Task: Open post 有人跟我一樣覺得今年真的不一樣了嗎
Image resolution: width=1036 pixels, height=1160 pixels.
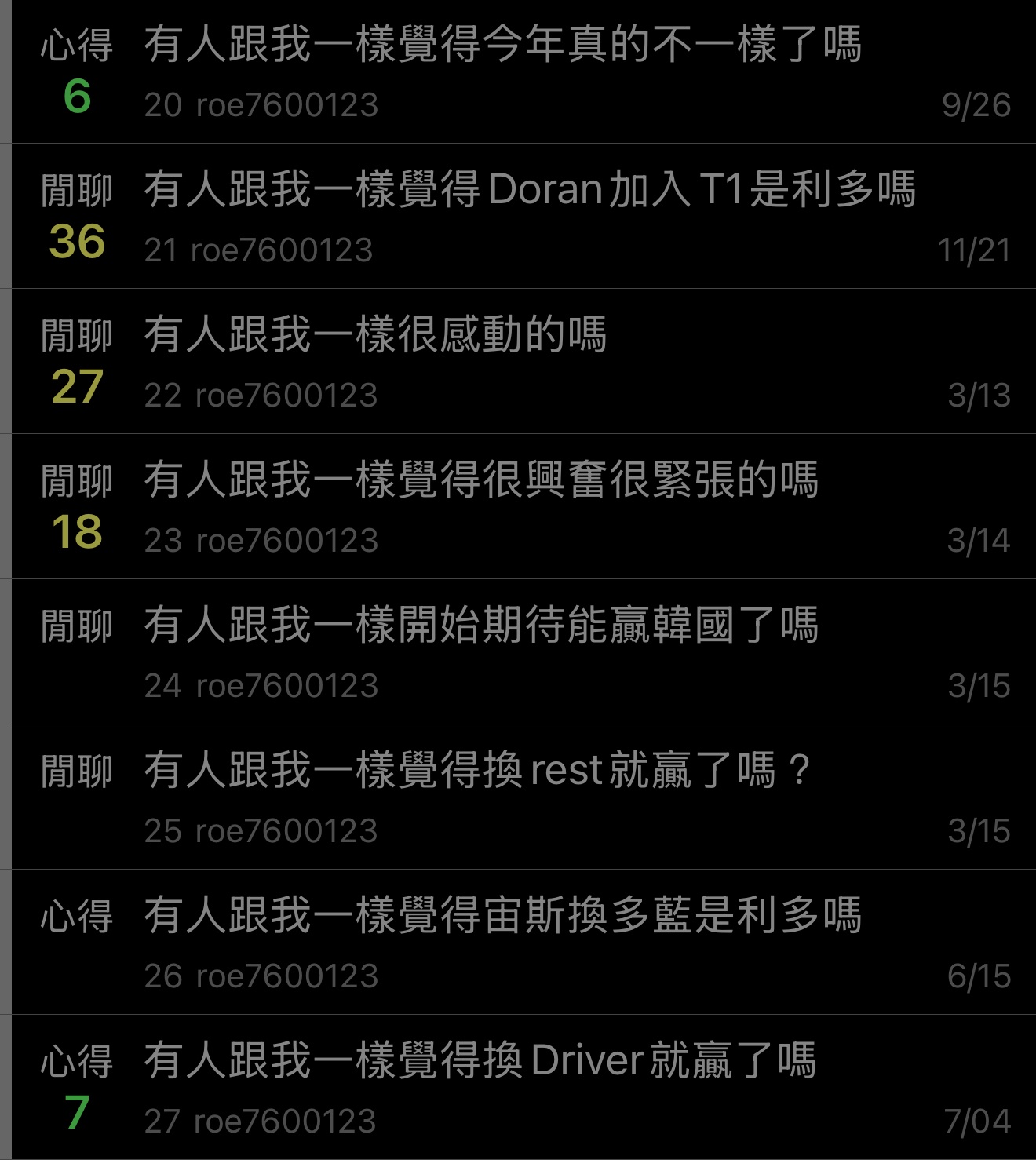Action: click(x=502, y=45)
